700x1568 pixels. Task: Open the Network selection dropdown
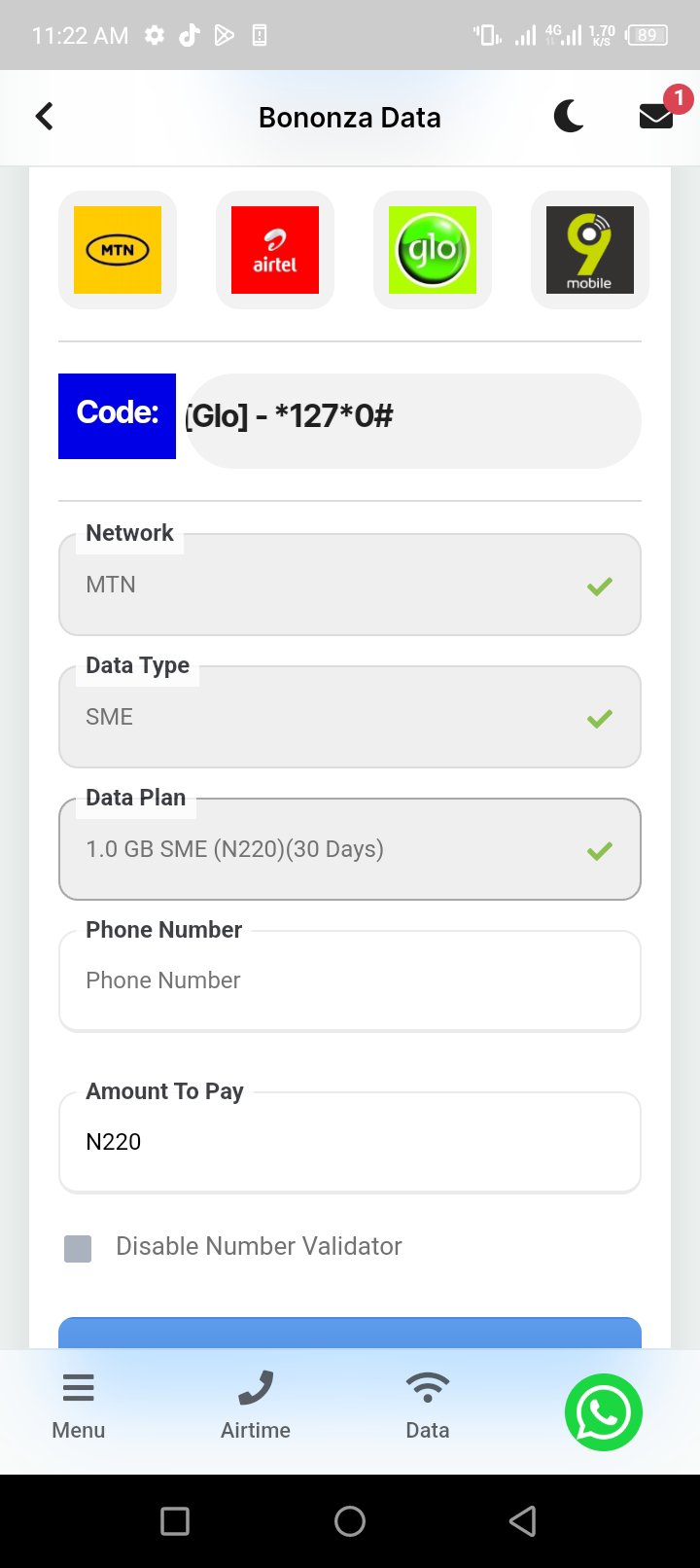tap(350, 585)
